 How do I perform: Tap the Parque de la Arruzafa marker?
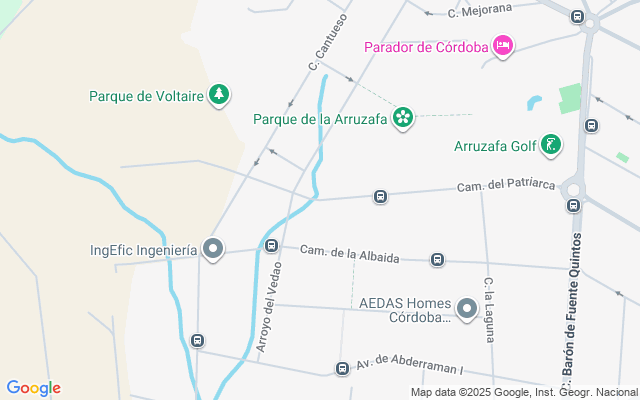pos(402,119)
